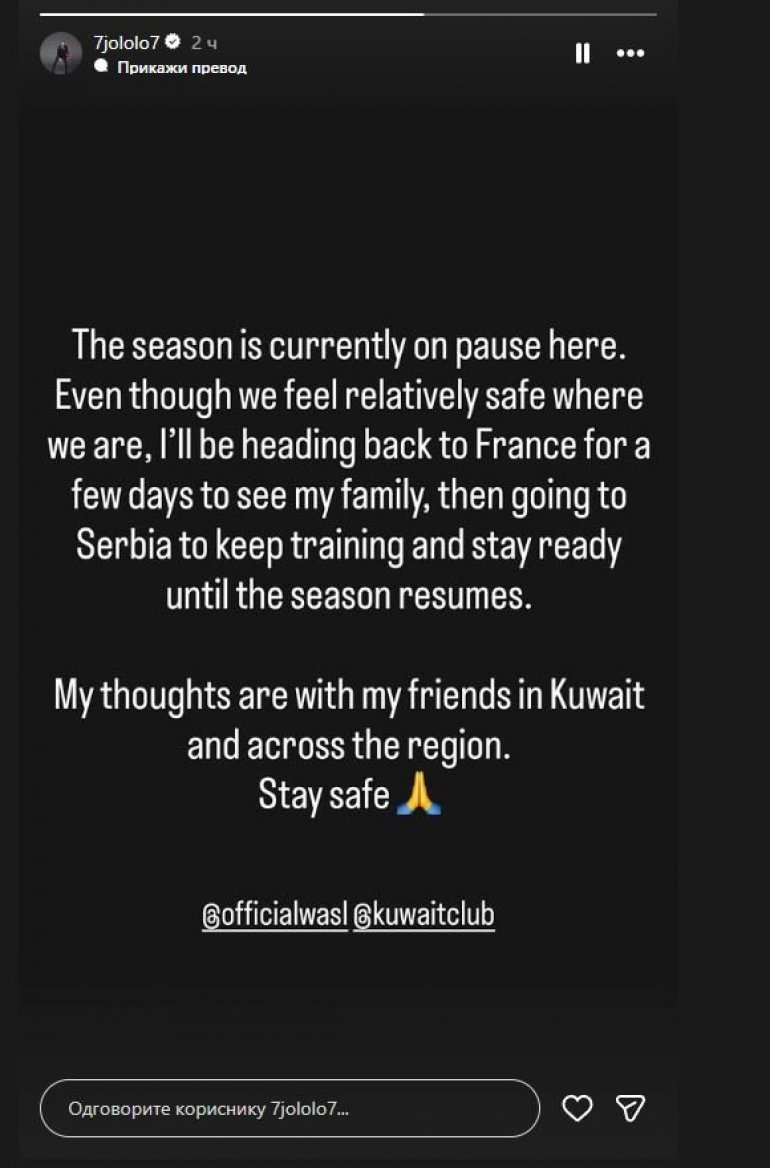Focus the reply field to 7jololo7
Viewport: 770px width, 1168px height.
[x=290, y=1109]
